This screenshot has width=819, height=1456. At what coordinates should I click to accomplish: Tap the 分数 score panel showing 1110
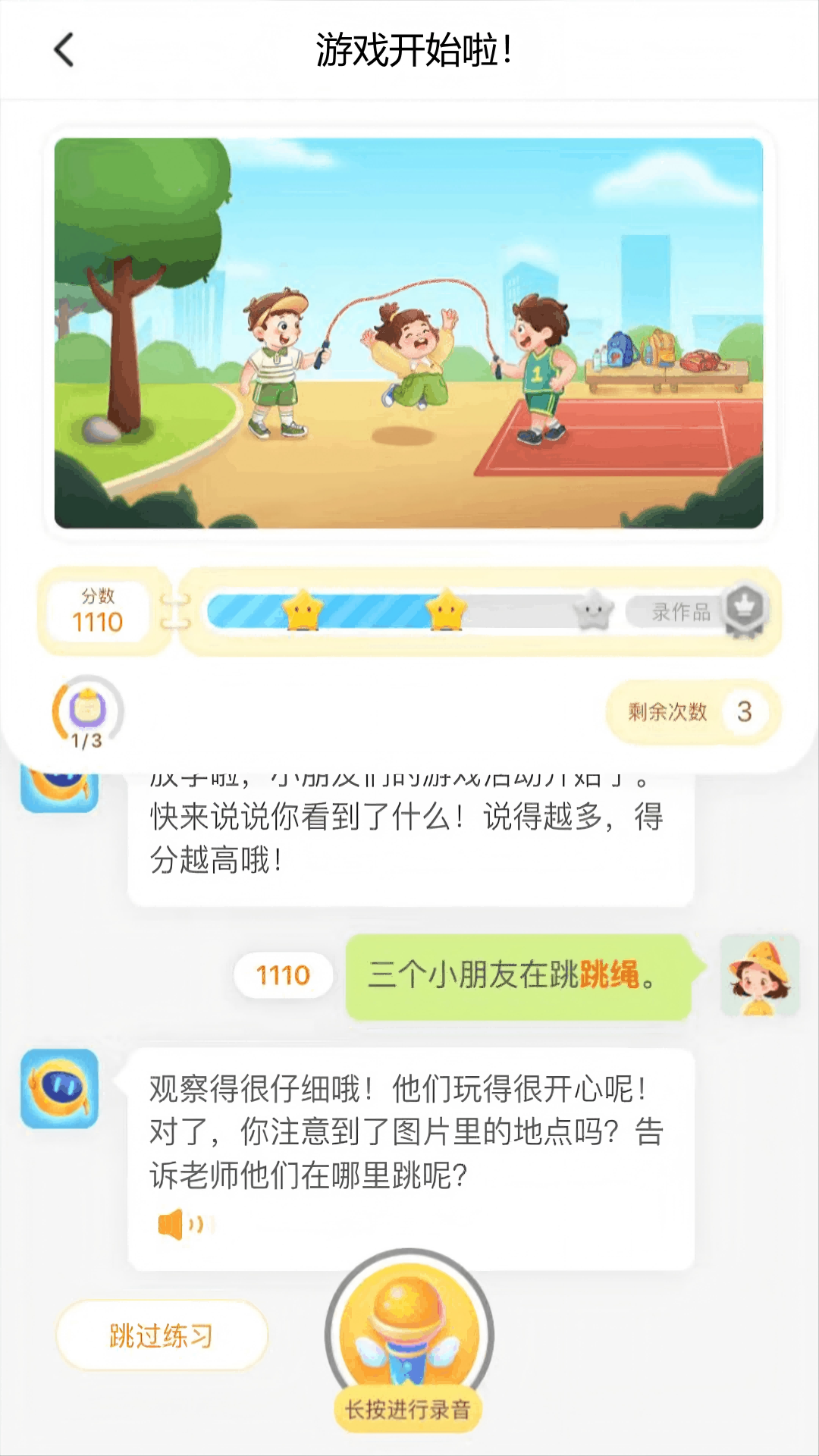tap(99, 610)
